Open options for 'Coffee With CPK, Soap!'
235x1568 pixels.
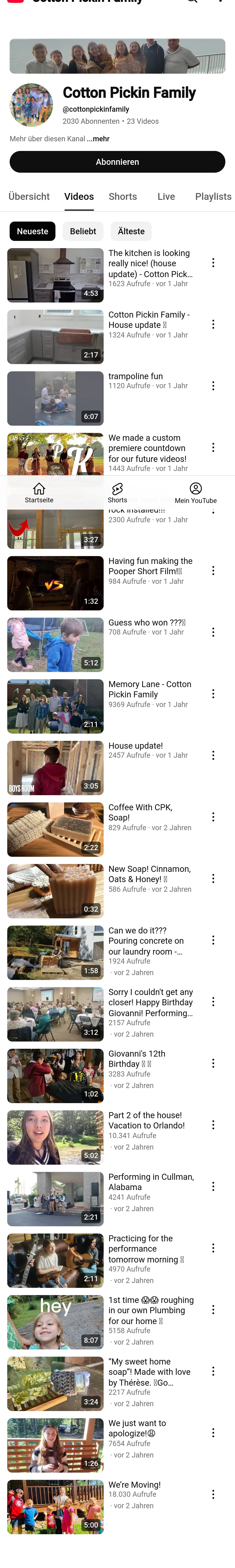click(213, 817)
